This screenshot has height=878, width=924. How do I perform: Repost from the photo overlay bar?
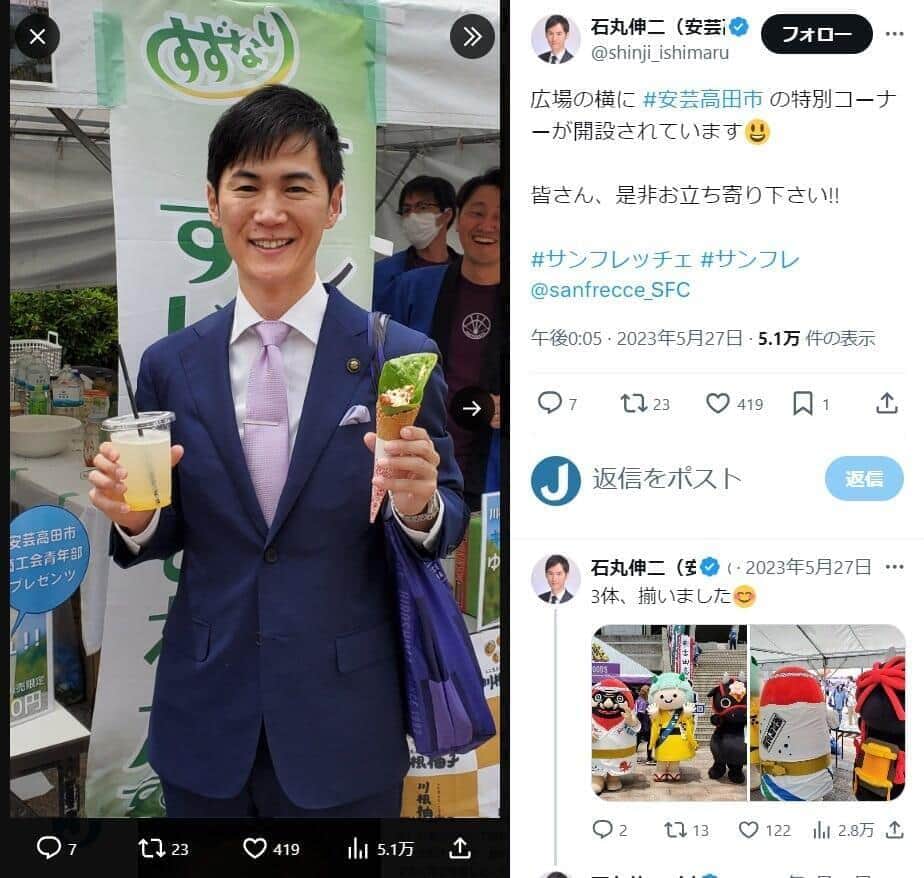(151, 848)
